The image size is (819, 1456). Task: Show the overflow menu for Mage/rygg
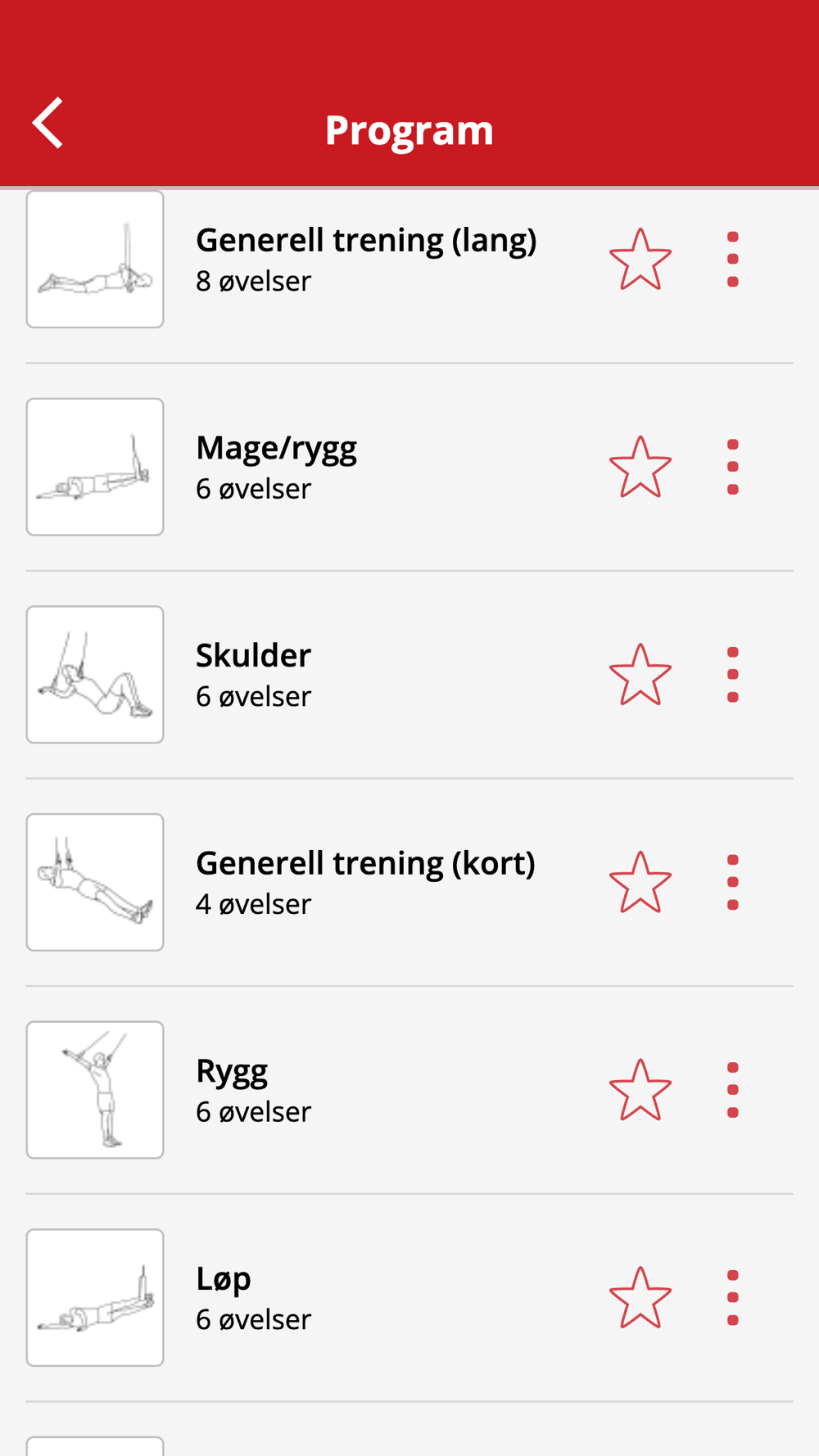coord(733,467)
